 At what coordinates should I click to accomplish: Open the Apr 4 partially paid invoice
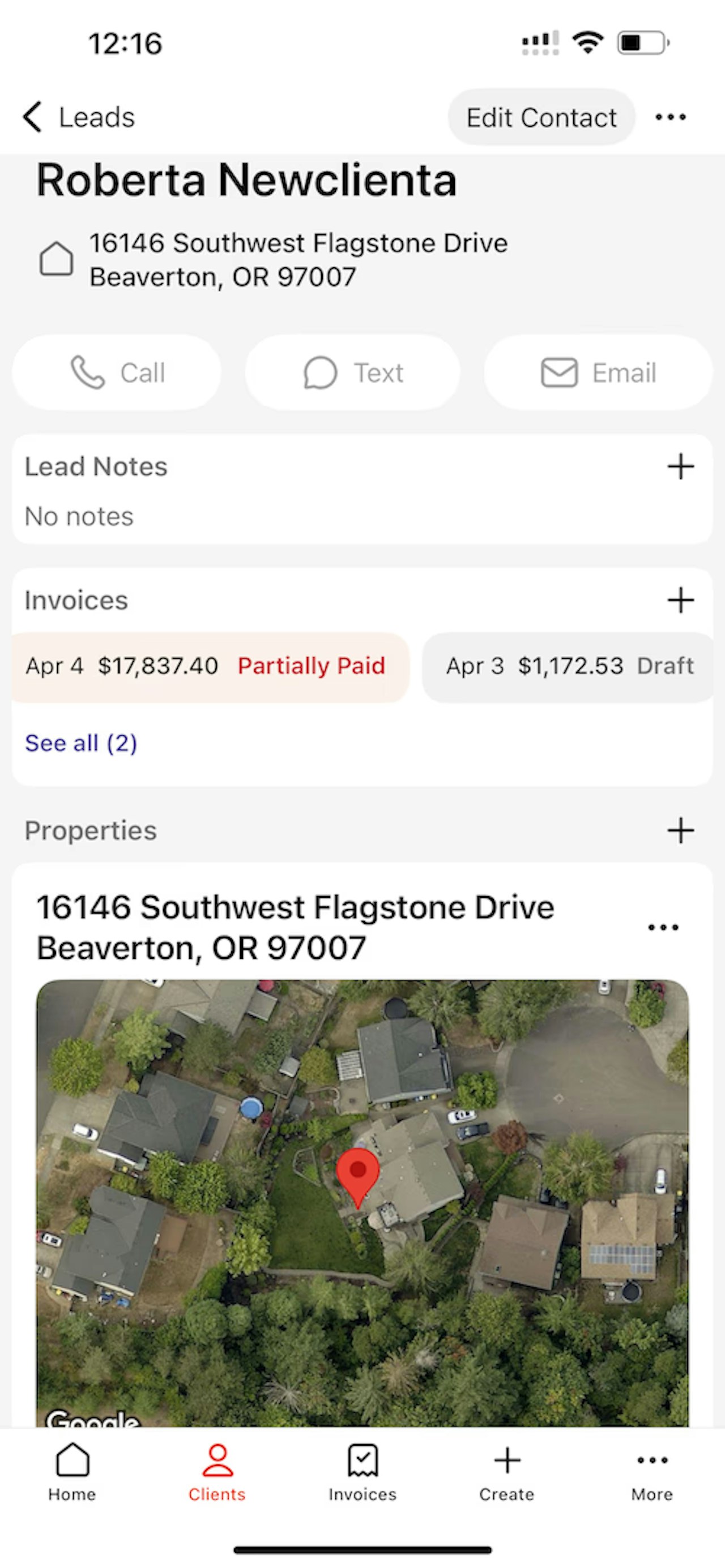click(x=207, y=666)
